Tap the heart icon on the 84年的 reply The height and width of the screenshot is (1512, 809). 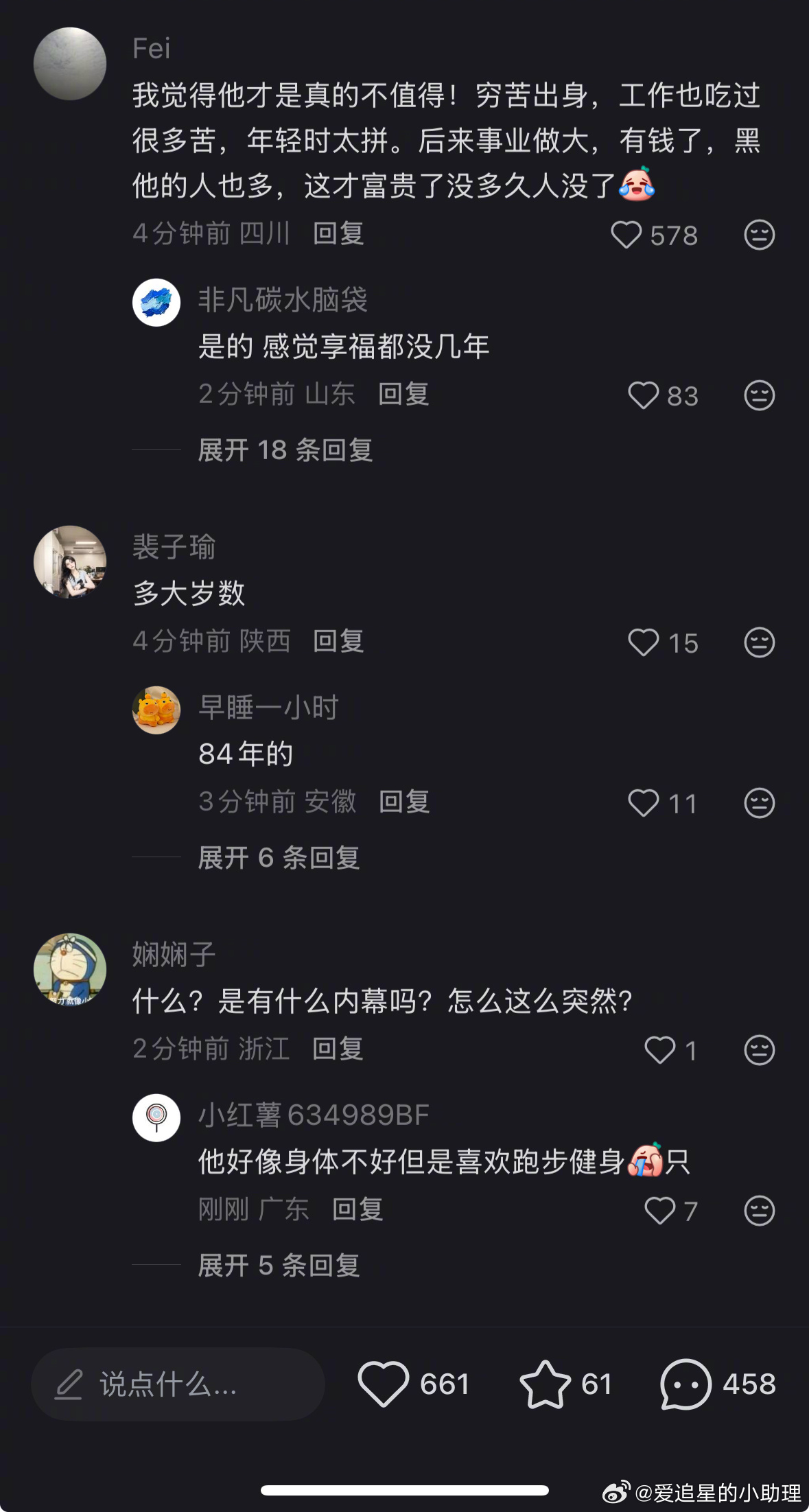(x=644, y=803)
